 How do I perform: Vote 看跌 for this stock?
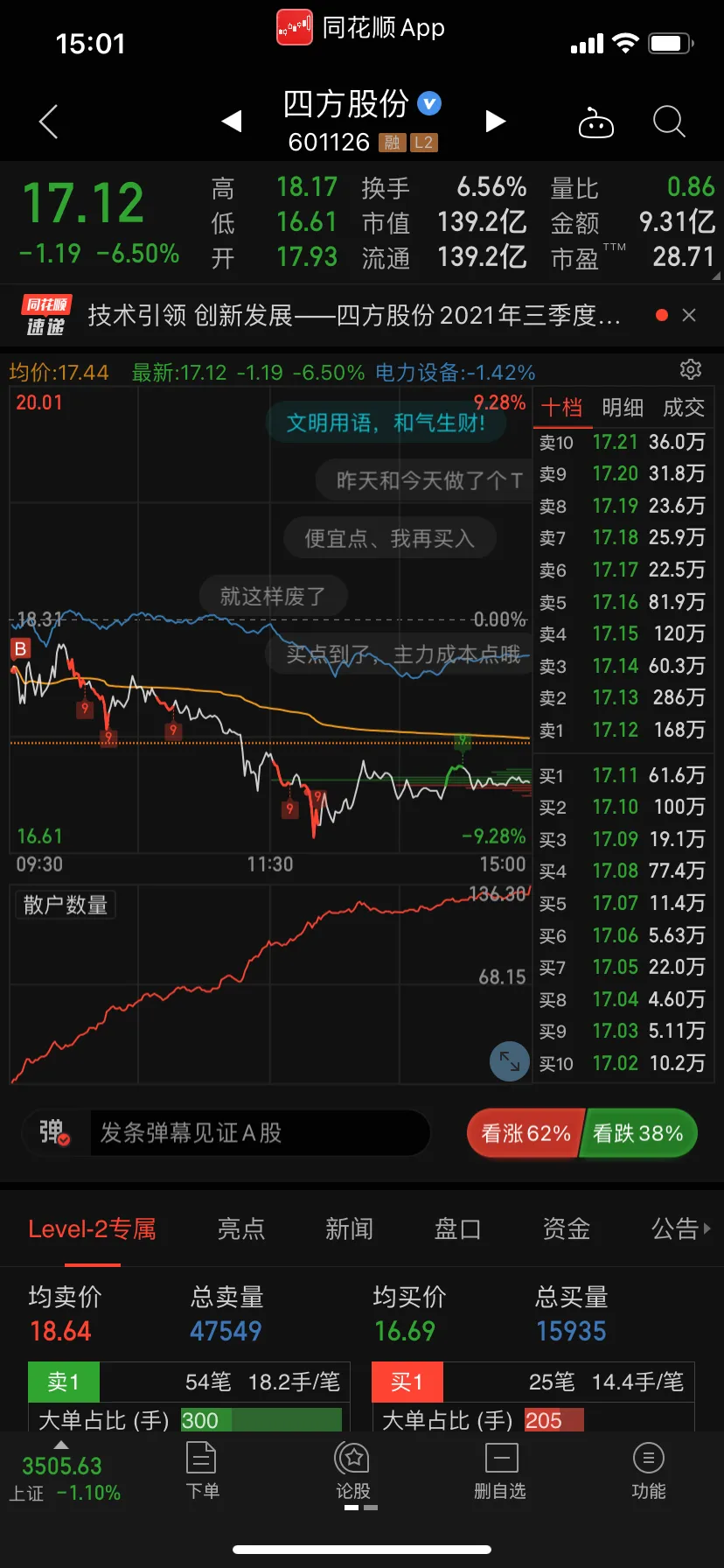tap(638, 1134)
